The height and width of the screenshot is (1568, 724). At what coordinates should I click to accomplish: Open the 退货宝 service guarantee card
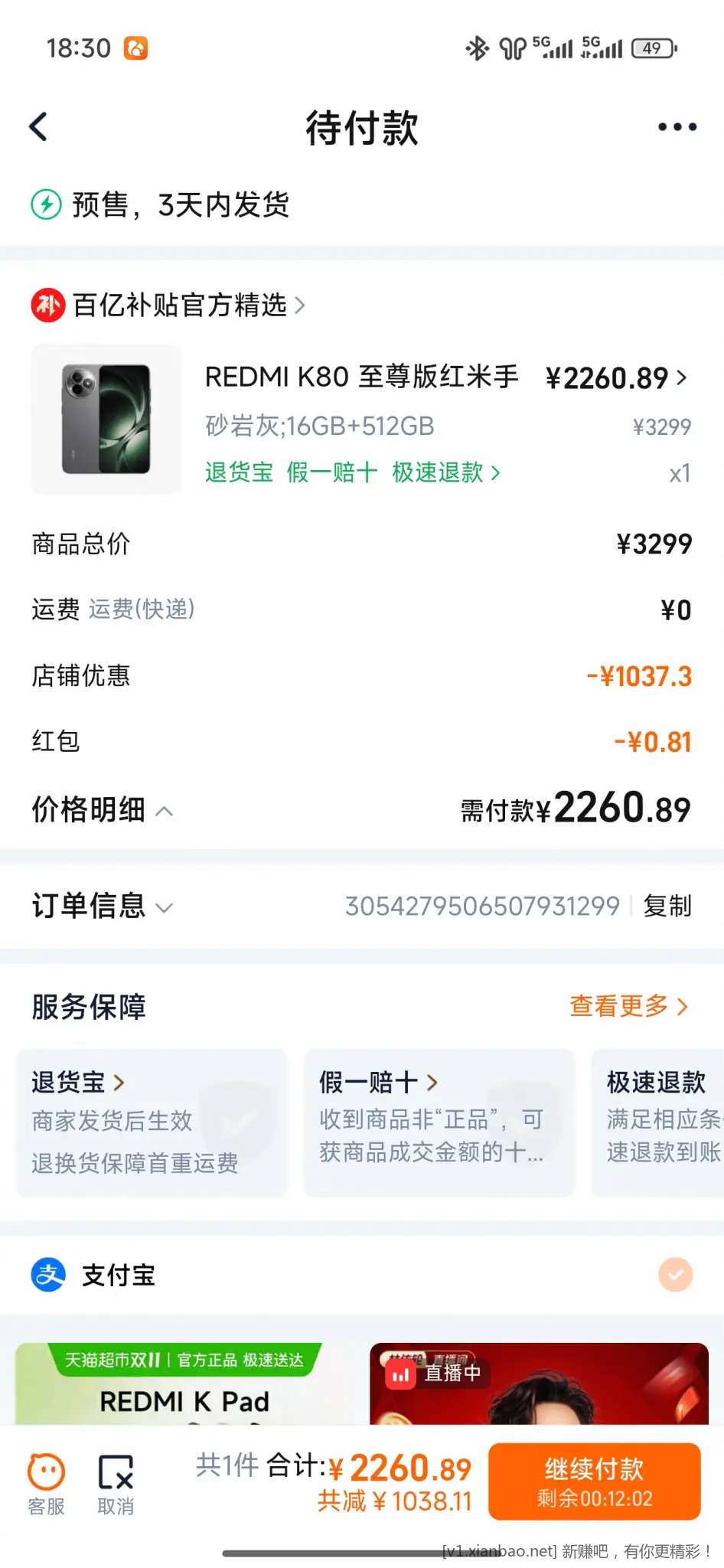152,1122
